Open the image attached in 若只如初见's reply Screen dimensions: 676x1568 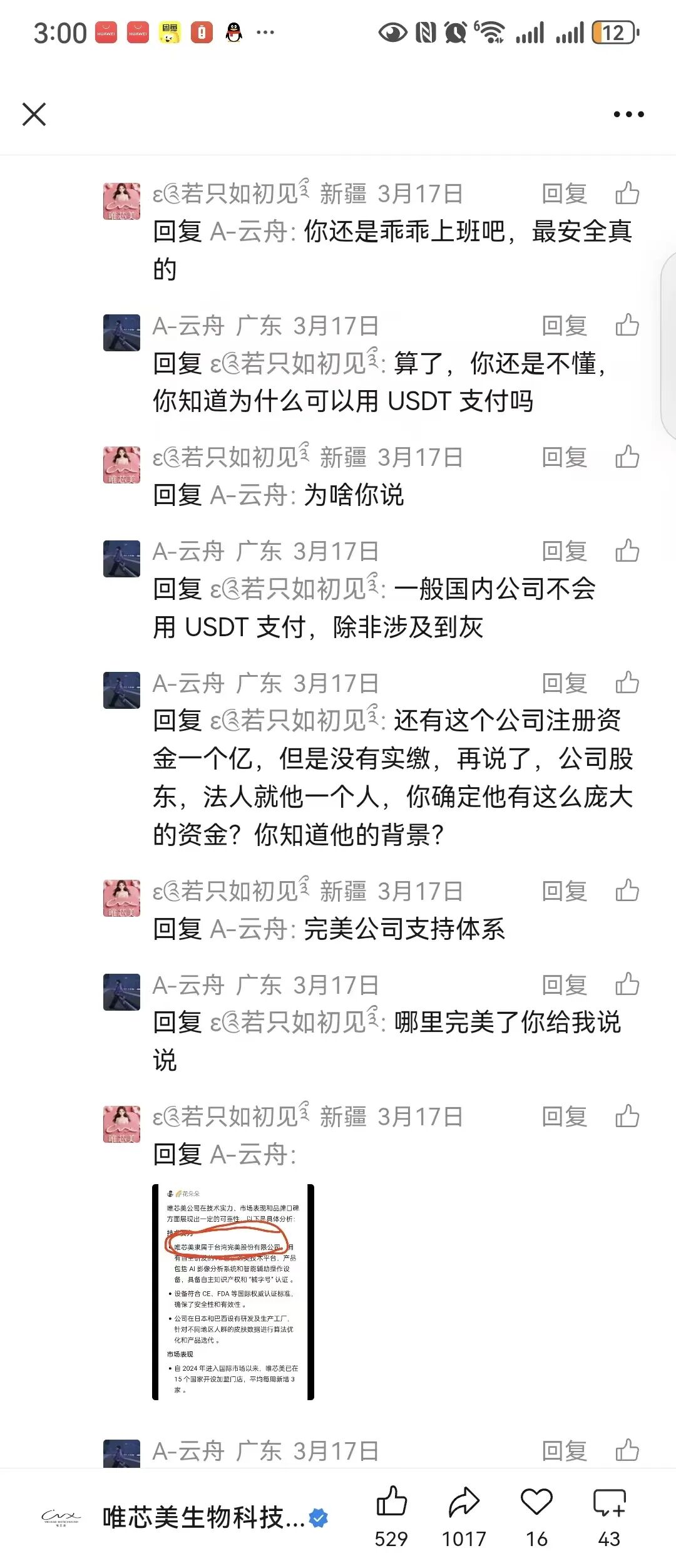click(233, 1291)
